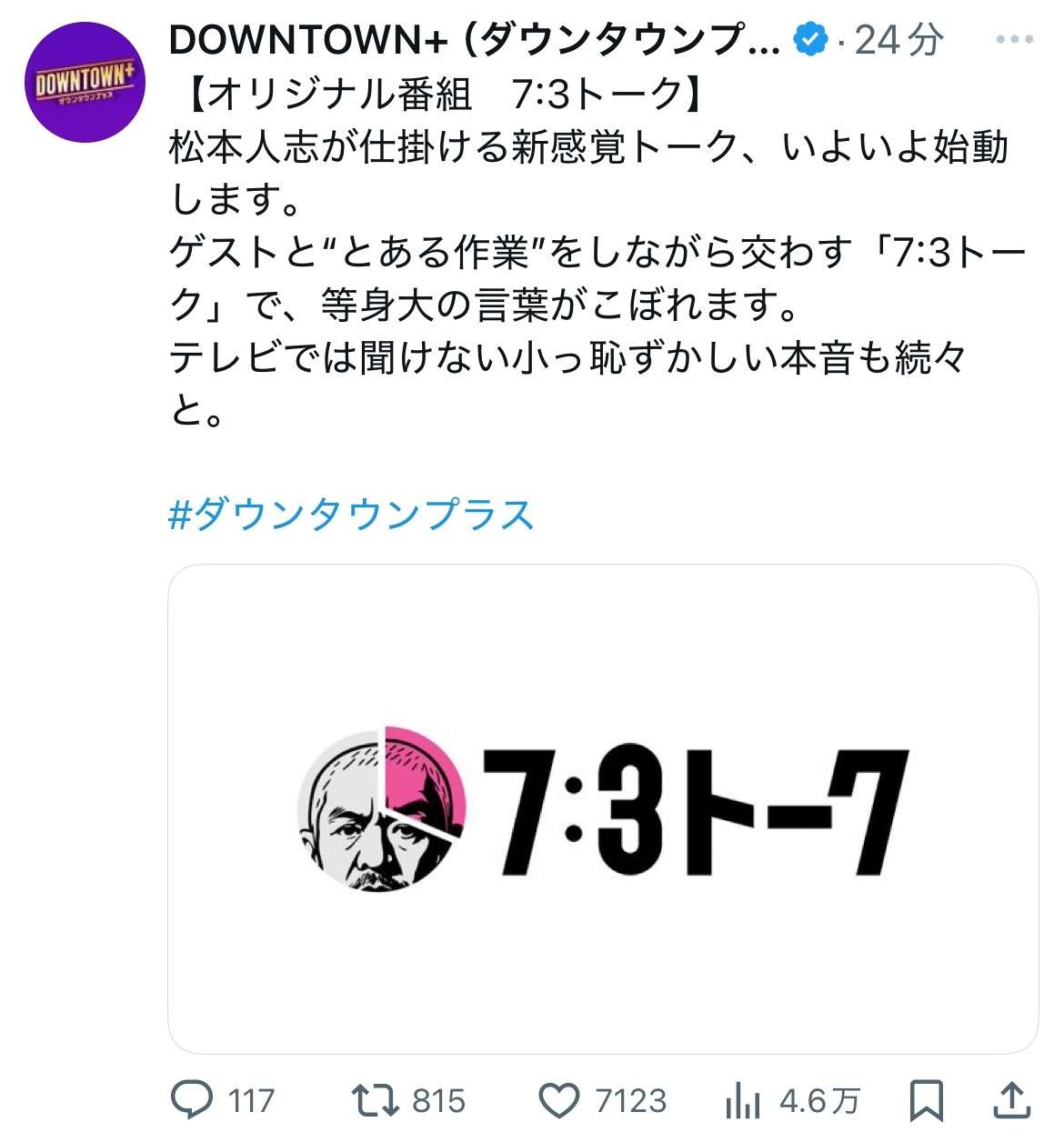Image resolution: width=1064 pixels, height=1142 pixels.
Task: Share the post via the share icon
Action: pyautogui.click(x=1010, y=1100)
